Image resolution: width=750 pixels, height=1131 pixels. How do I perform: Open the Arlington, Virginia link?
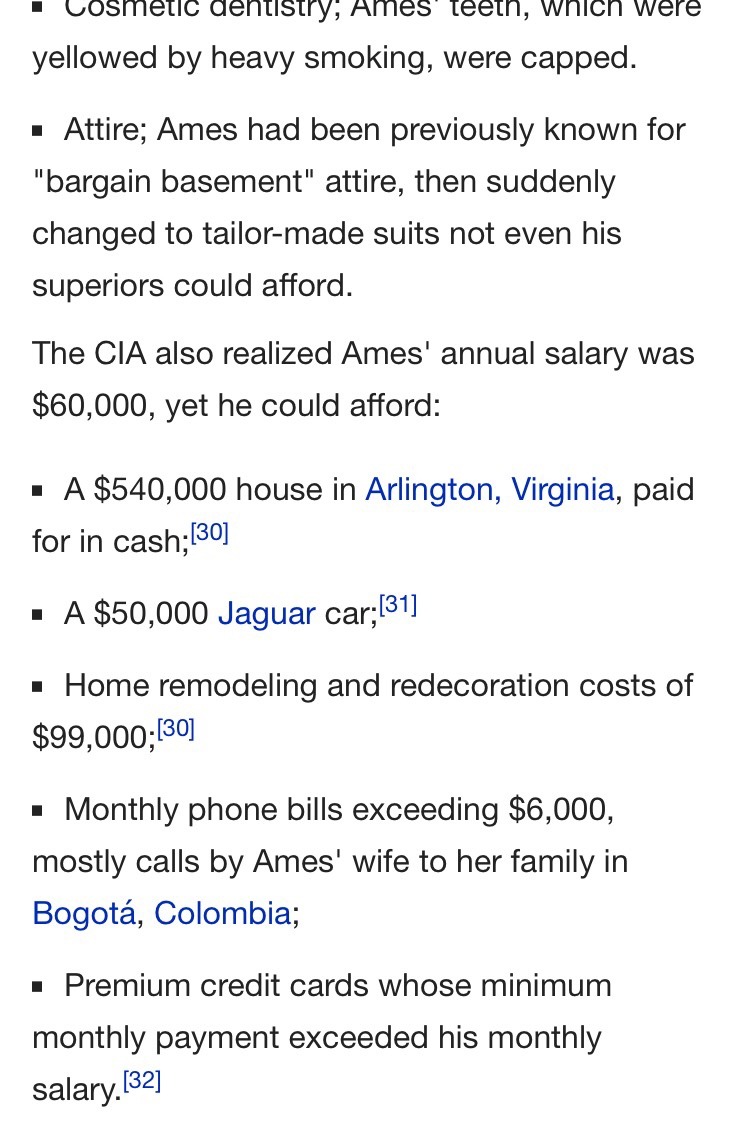tap(489, 489)
